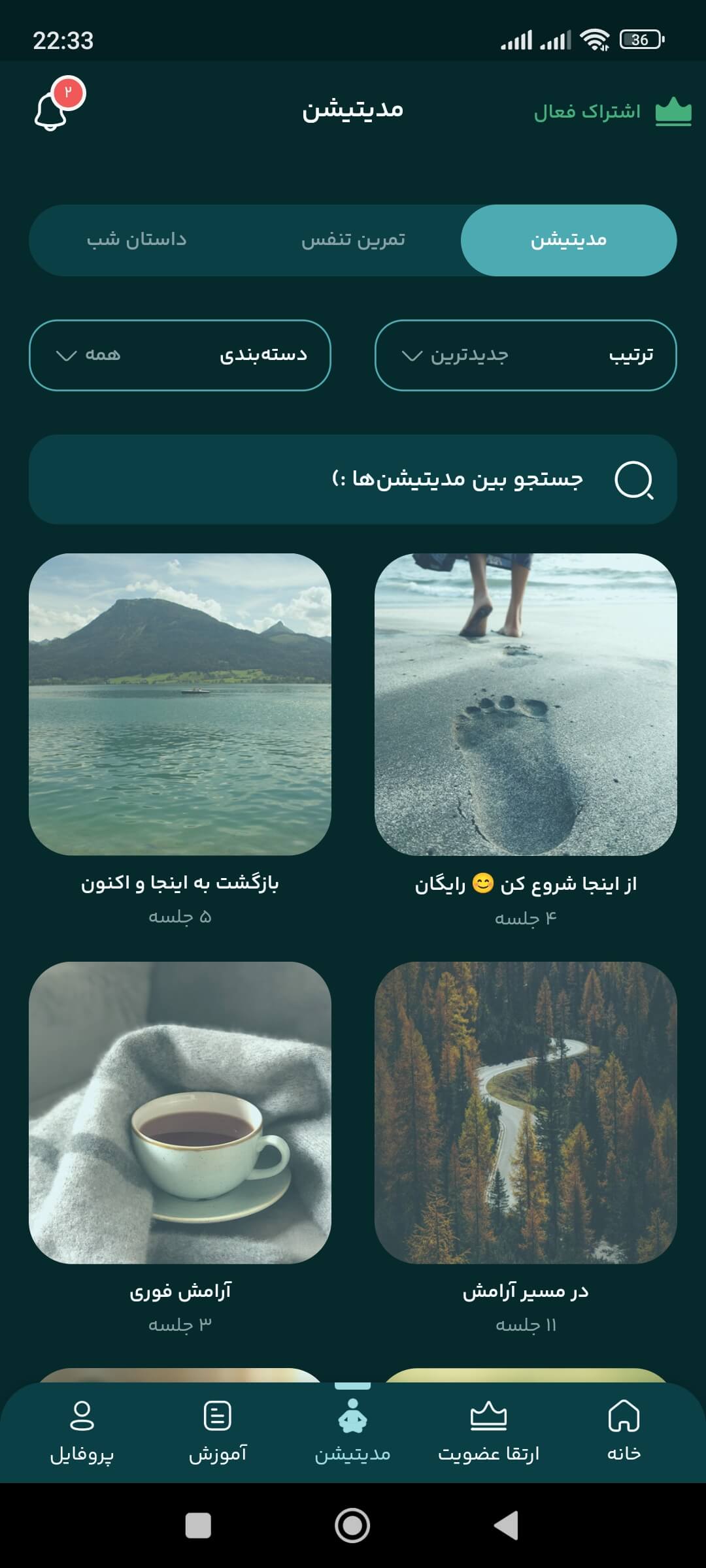
Task: Open the اشتراک فعال subscription status
Action: [611, 112]
